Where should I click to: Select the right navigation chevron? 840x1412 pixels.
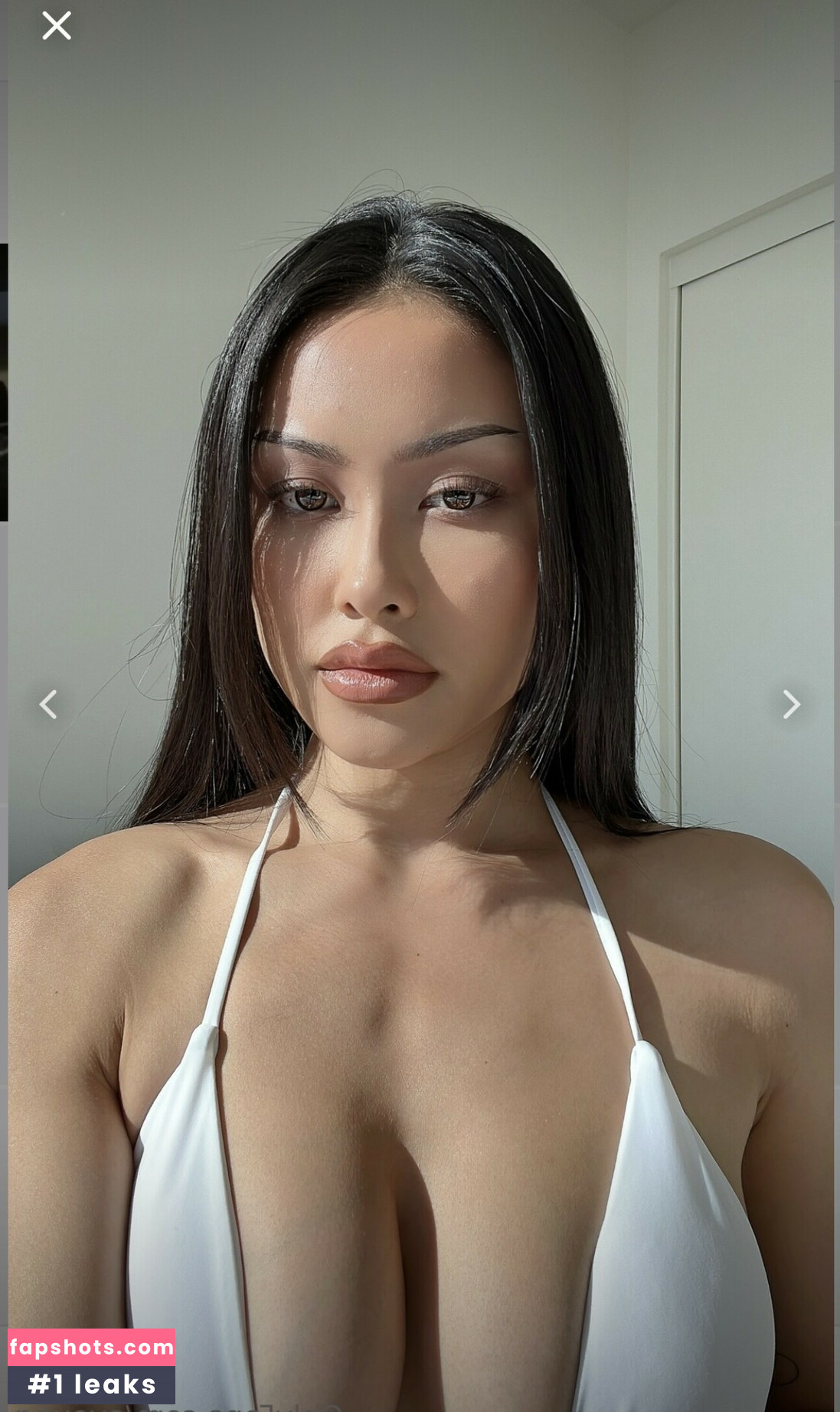pyautogui.click(x=790, y=704)
